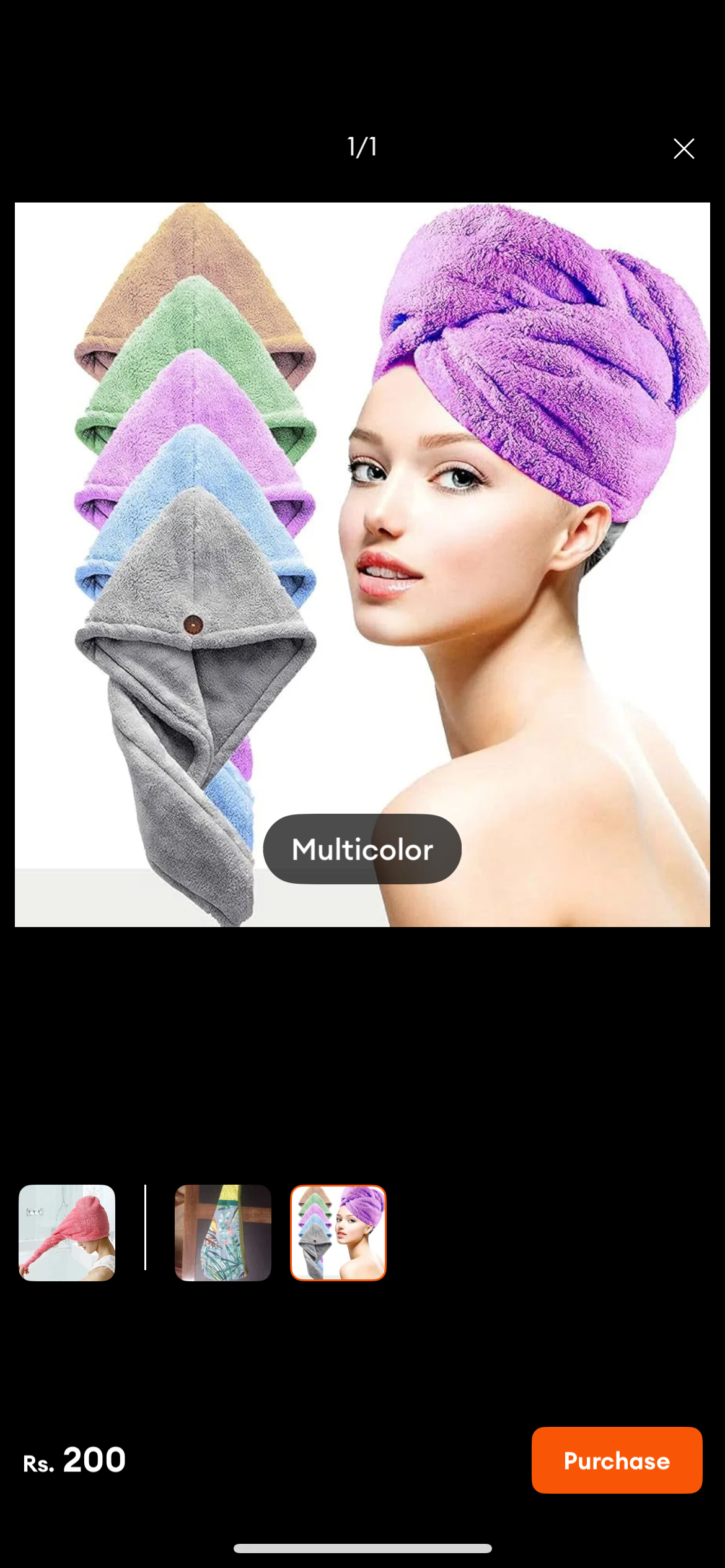Tap the Purchase button
Viewport: 725px width, 1568px height.
(x=616, y=1460)
